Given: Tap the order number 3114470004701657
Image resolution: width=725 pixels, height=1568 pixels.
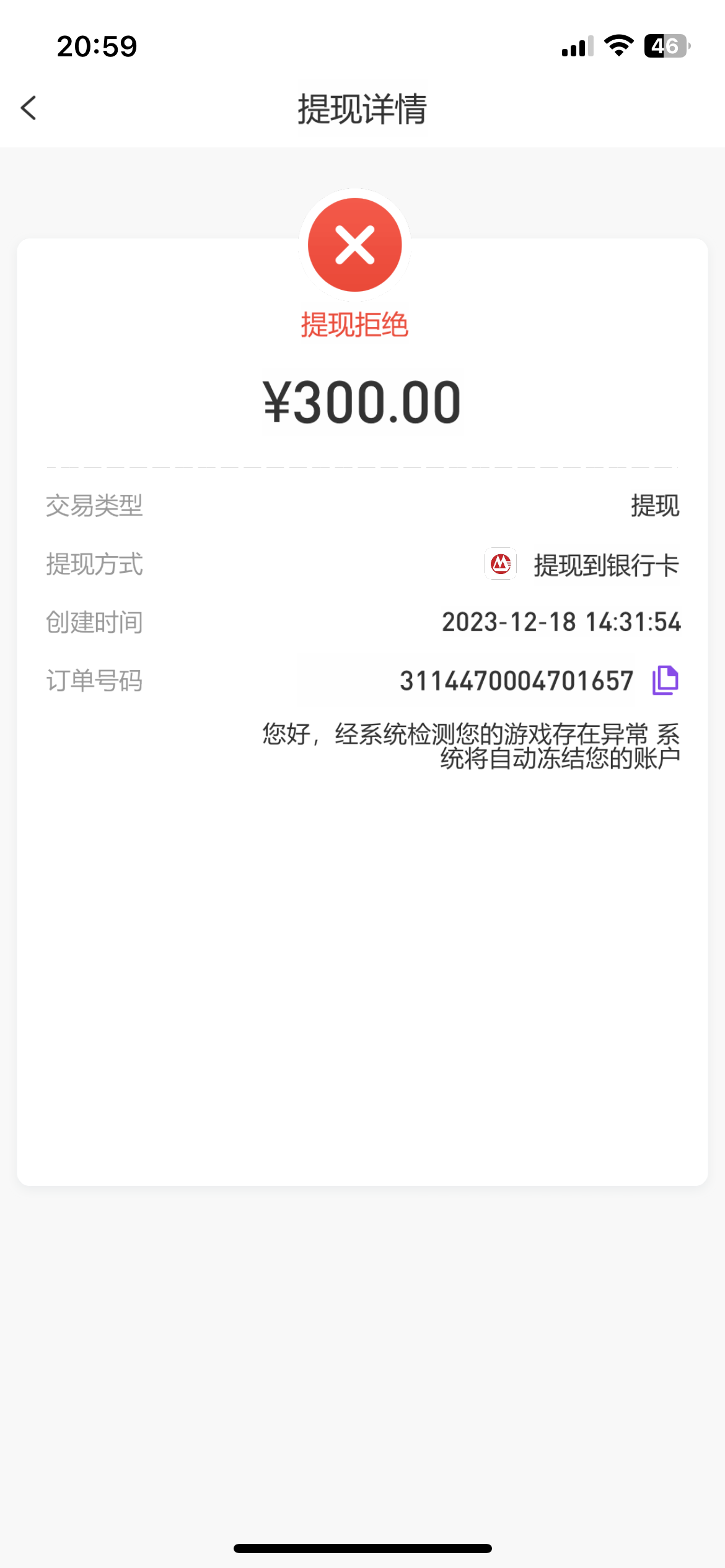Looking at the screenshot, I should tap(517, 681).
